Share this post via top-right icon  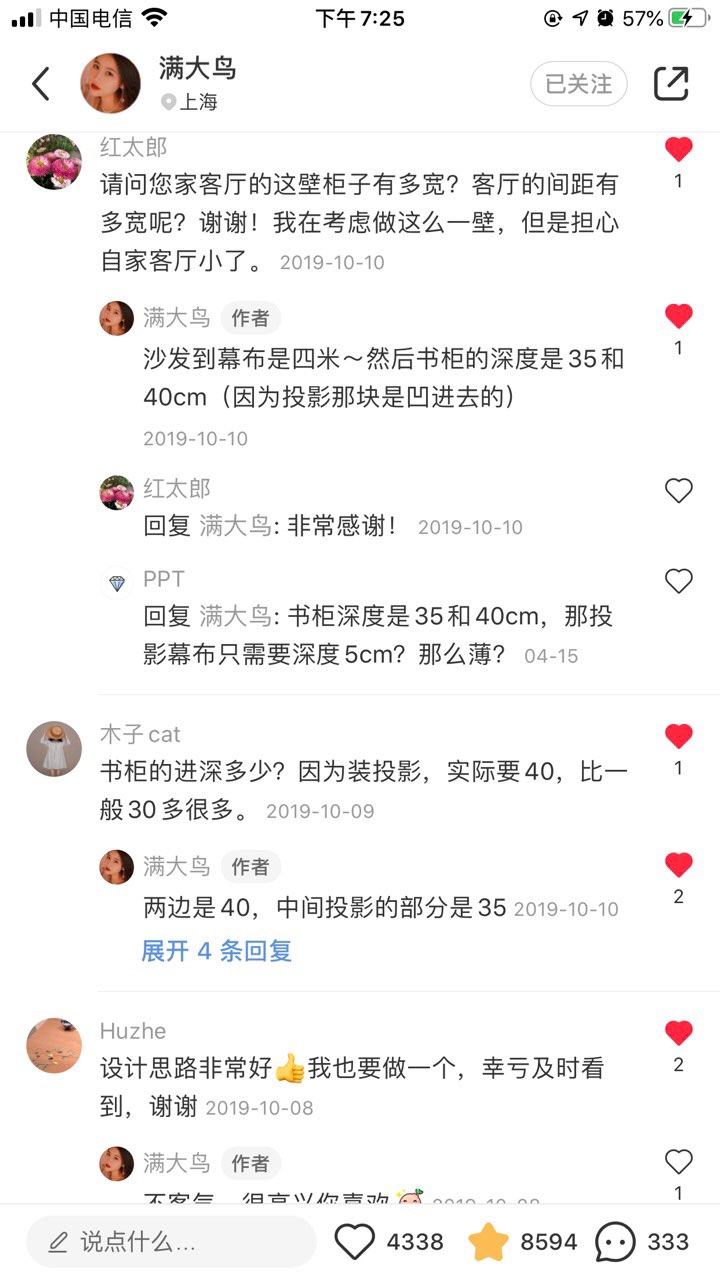[671, 84]
